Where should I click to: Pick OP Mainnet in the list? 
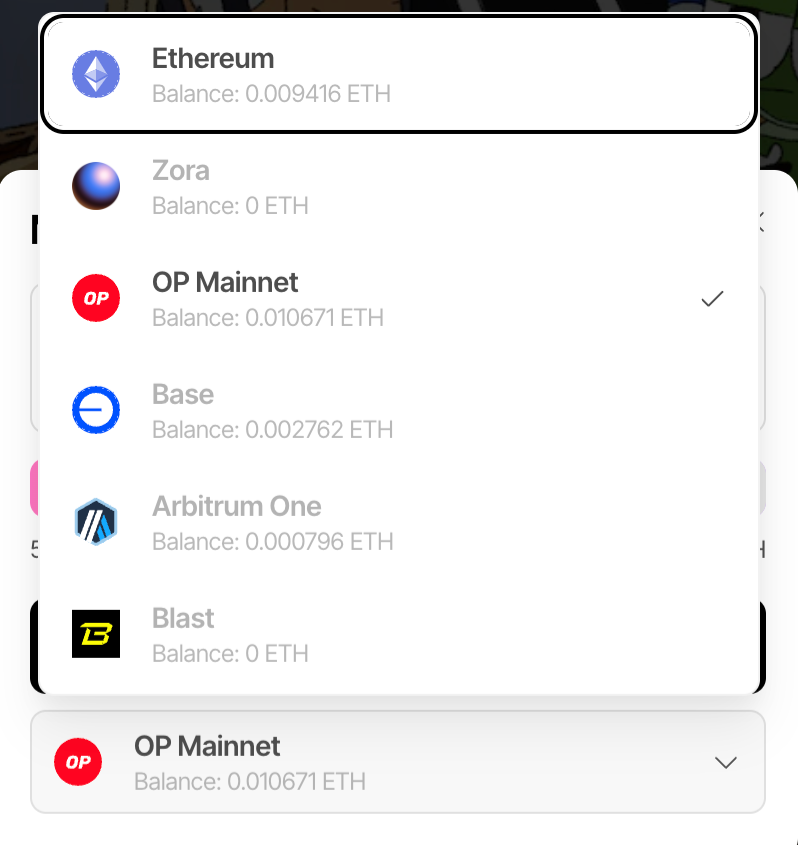coord(396,299)
